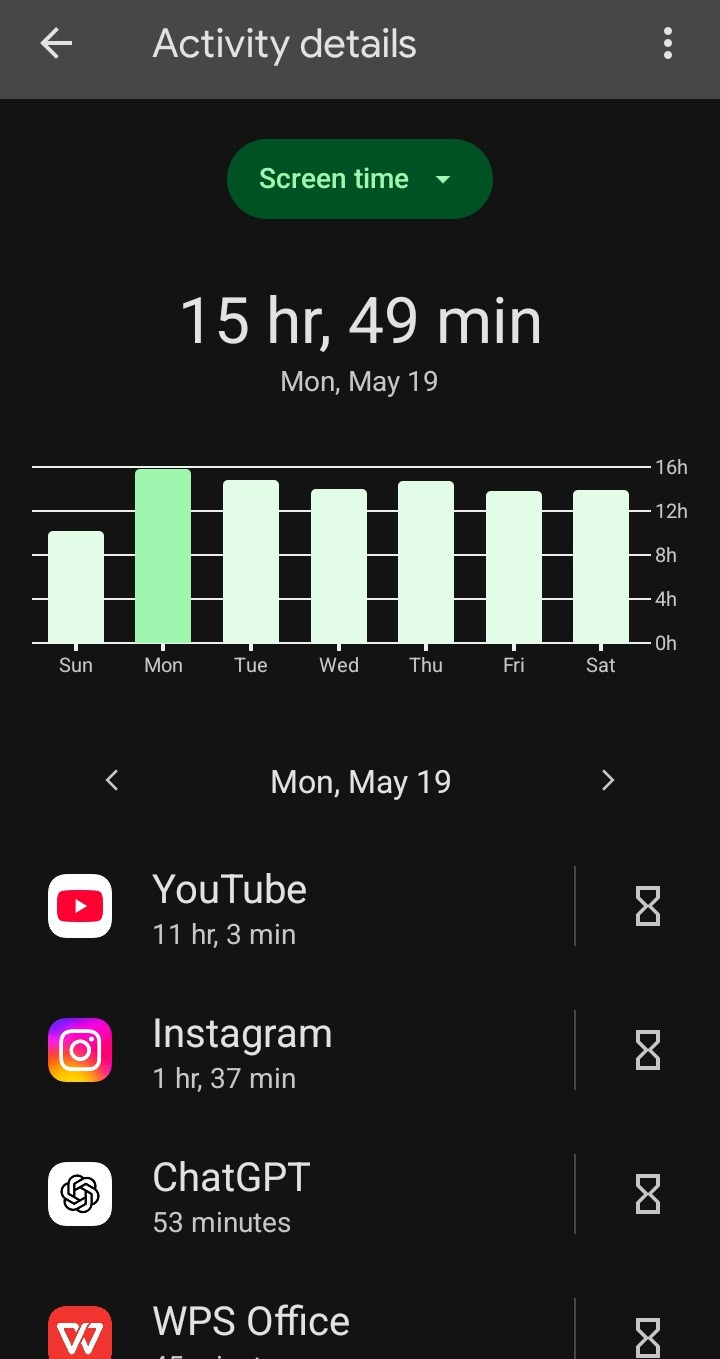The image size is (720, 1359).
Task: Set an app timer for WPS Office
Action: pos(648,1336)
